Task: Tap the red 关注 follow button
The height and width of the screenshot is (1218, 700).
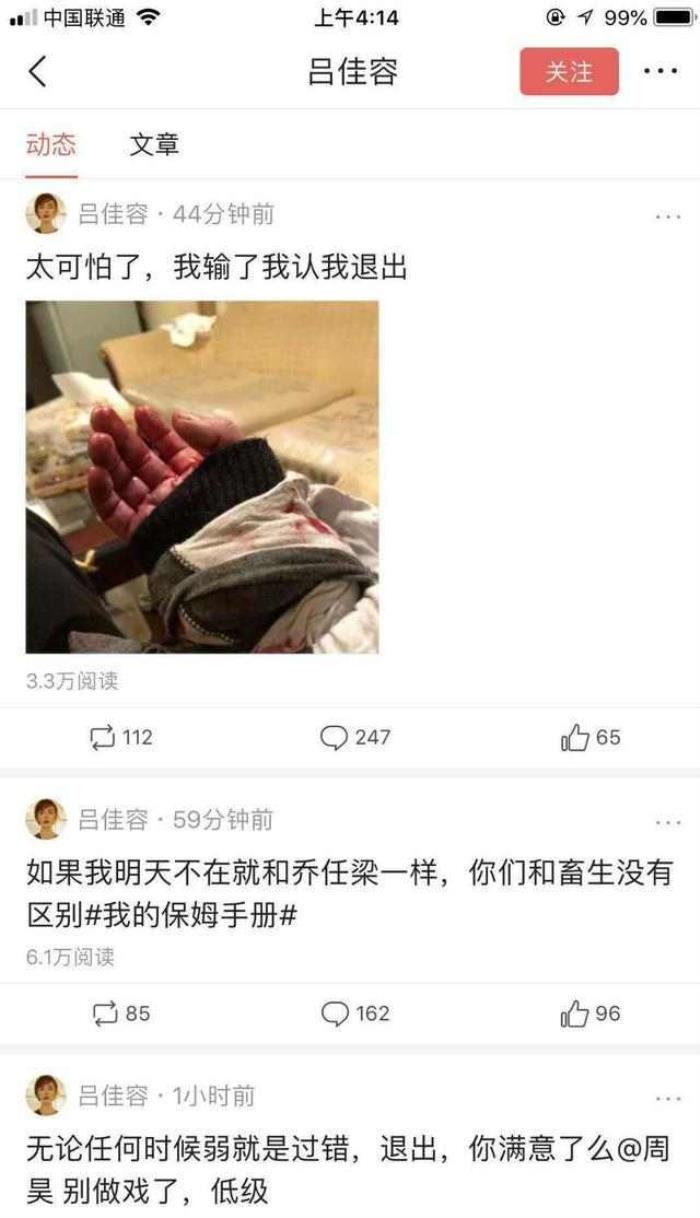Action: click(x=569, y=72)
